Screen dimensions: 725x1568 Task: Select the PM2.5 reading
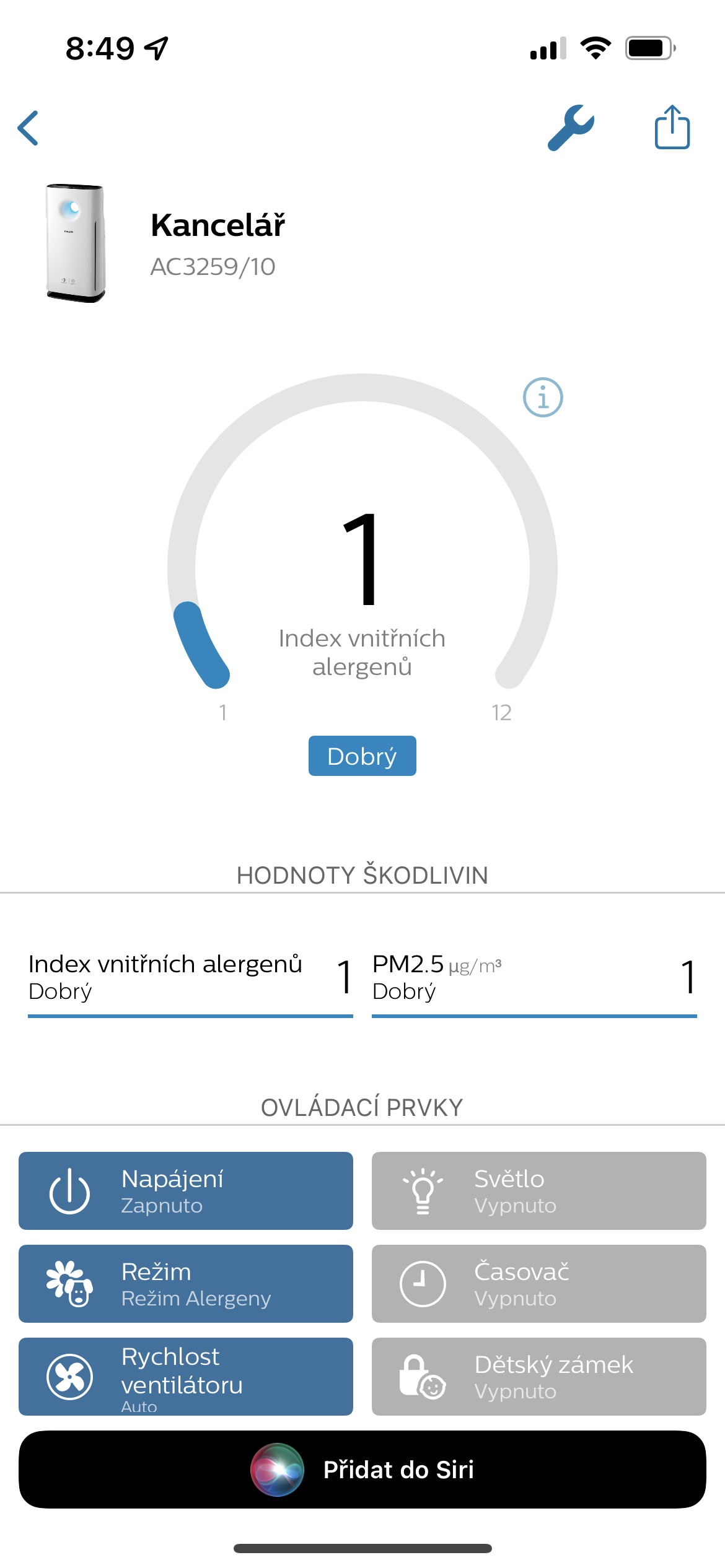[534, 977]
